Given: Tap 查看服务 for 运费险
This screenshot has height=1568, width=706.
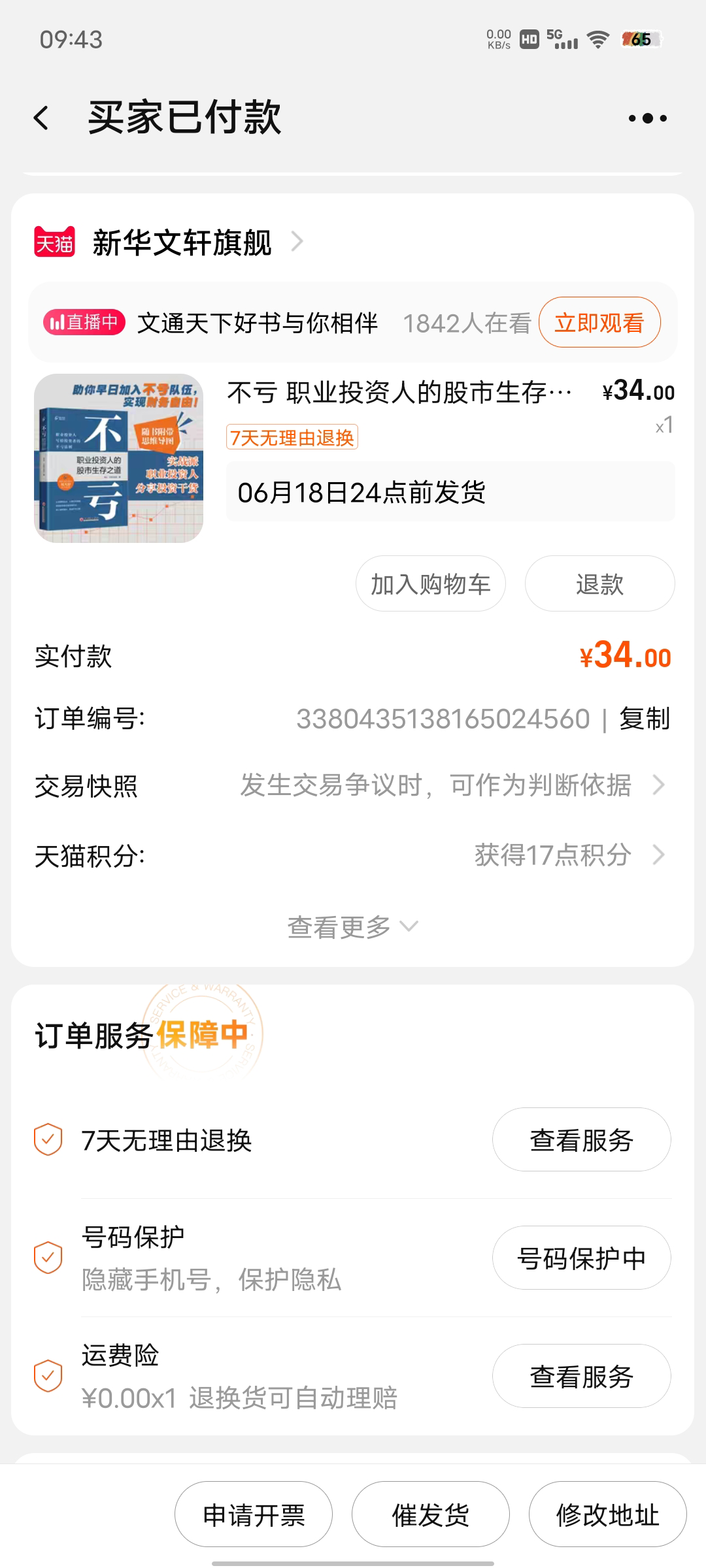Looking at the screenshot, I should point(581,1376).
